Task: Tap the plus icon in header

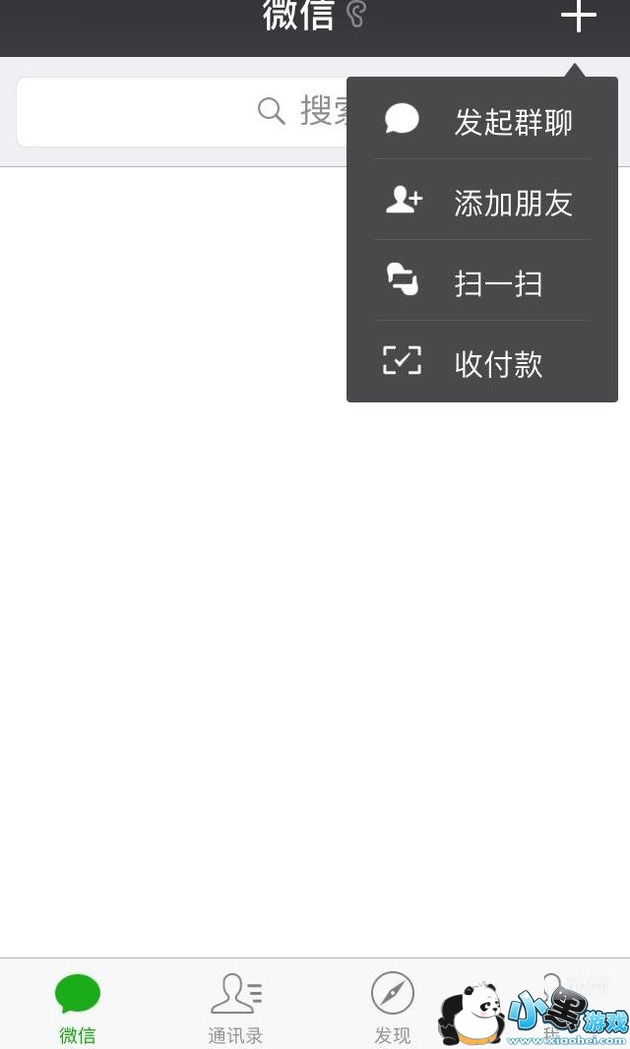Action: click(x=578, y=16)
